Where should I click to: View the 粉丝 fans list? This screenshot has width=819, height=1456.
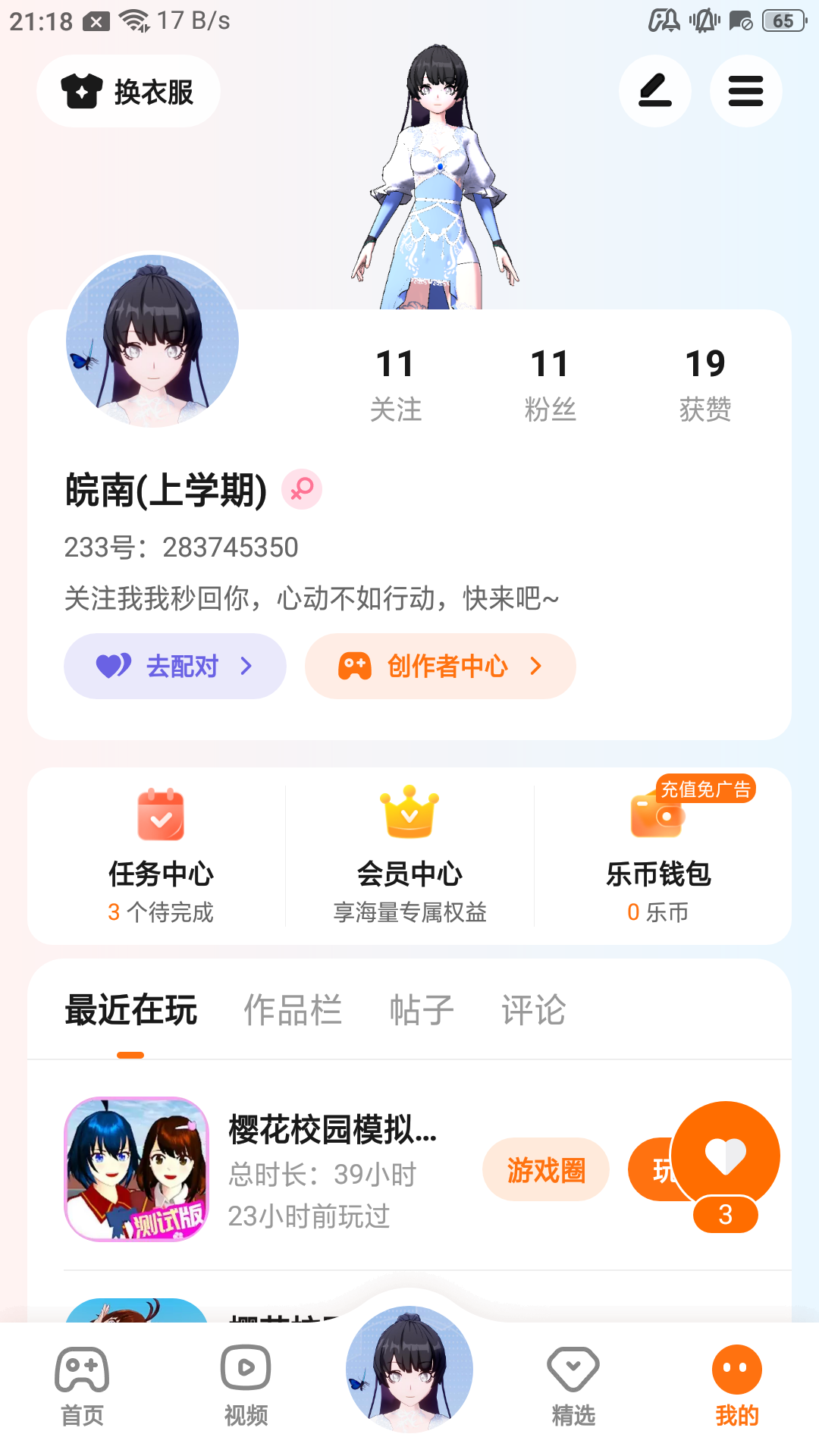550,384
